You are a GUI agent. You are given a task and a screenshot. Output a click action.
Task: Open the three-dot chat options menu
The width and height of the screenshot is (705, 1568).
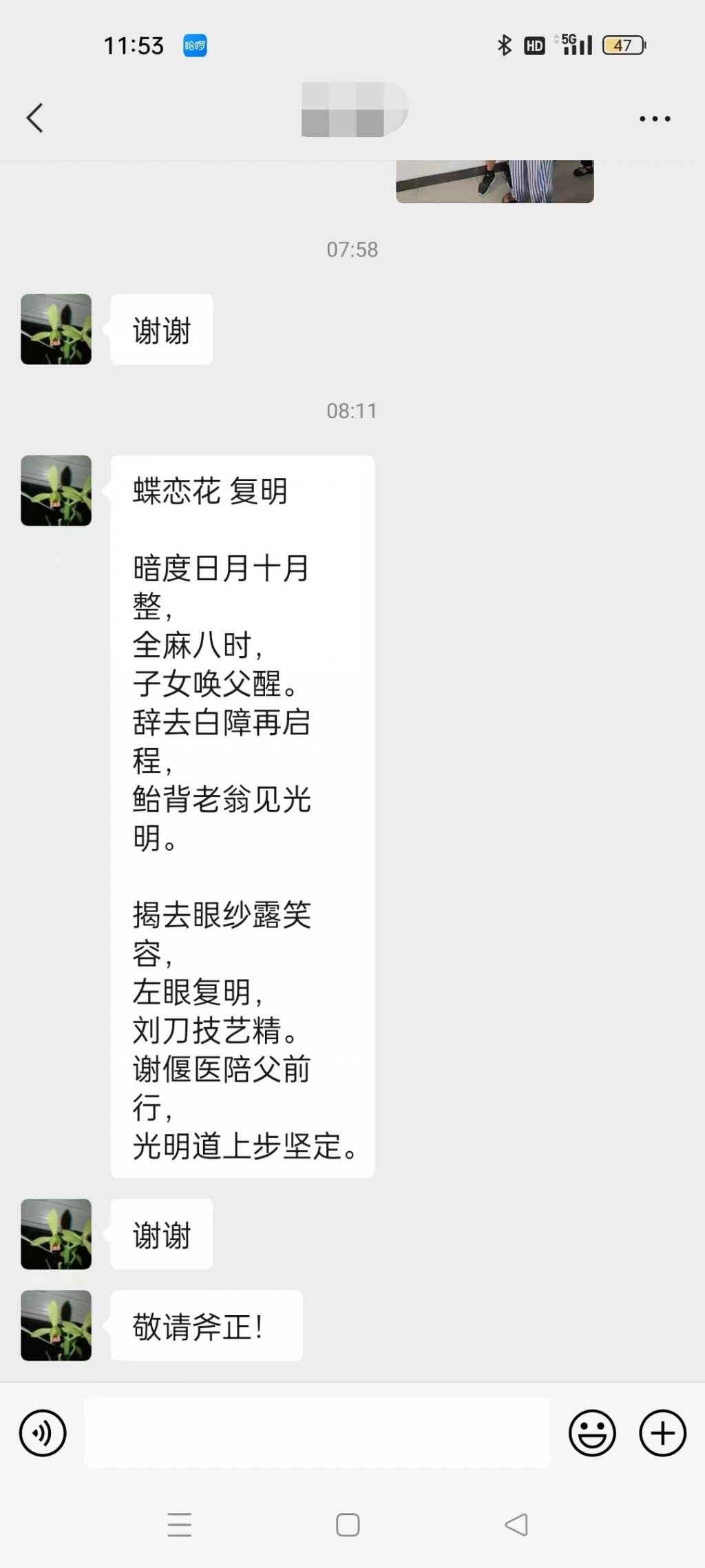coord(655,118)
